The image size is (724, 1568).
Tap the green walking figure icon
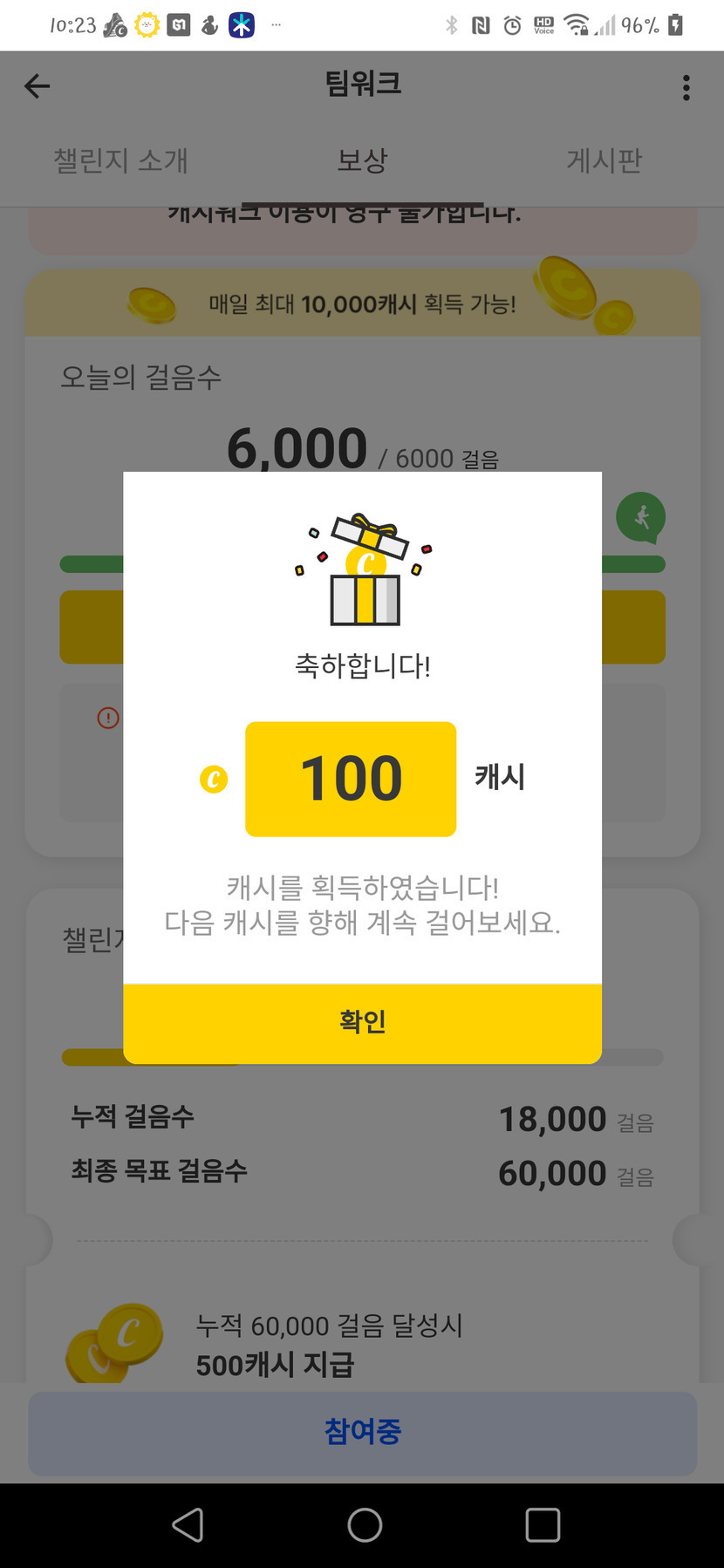tap(641, 517)
